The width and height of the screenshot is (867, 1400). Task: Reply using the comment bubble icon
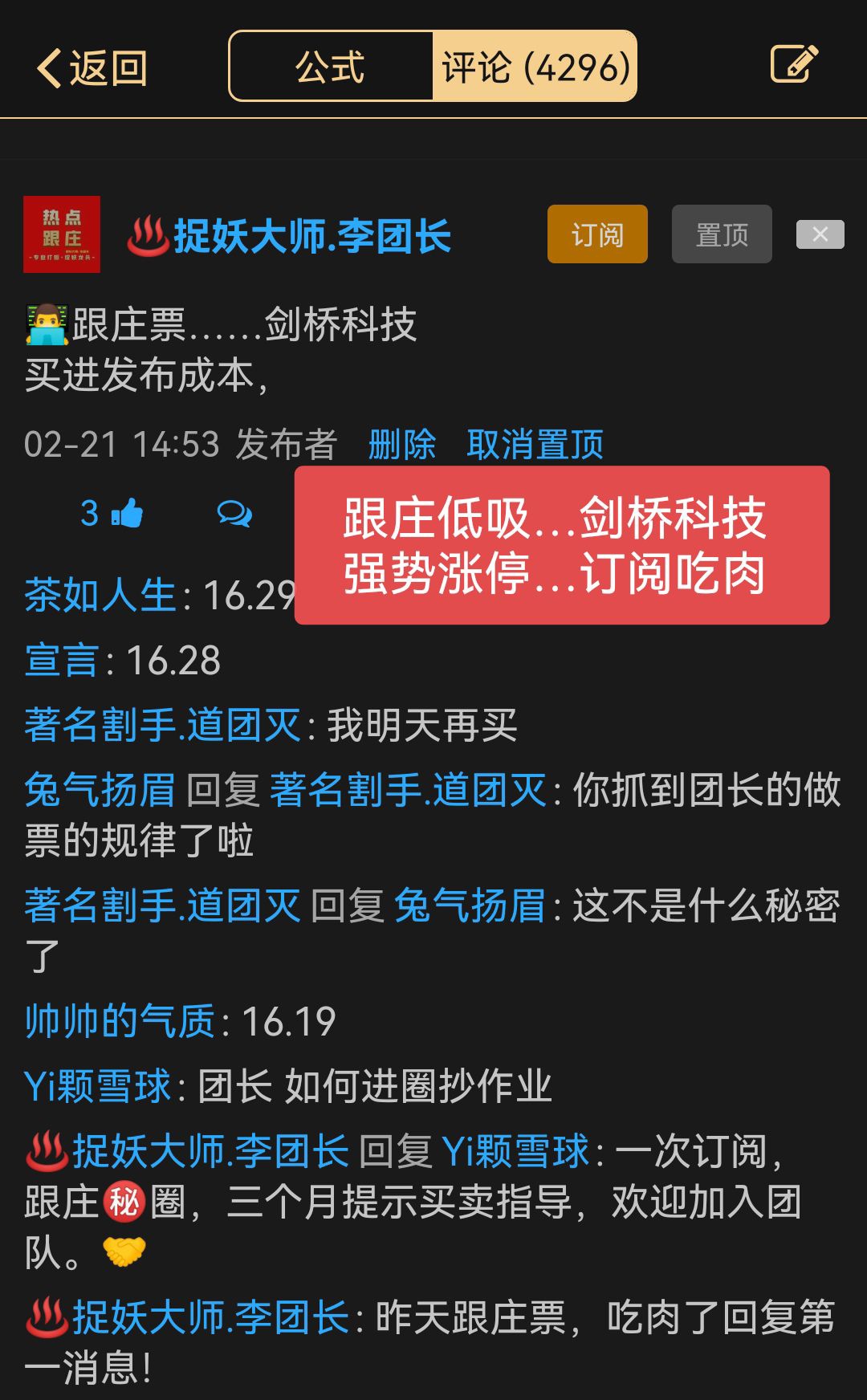pyautogui.click(x=234, y=514)
